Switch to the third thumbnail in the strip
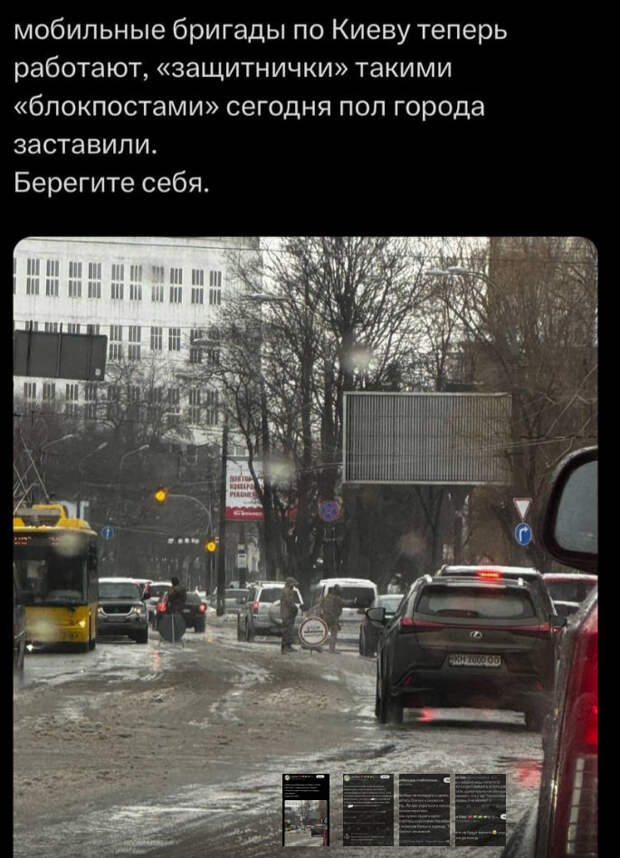This screenshot has height=858, width=620. [424, 811]
